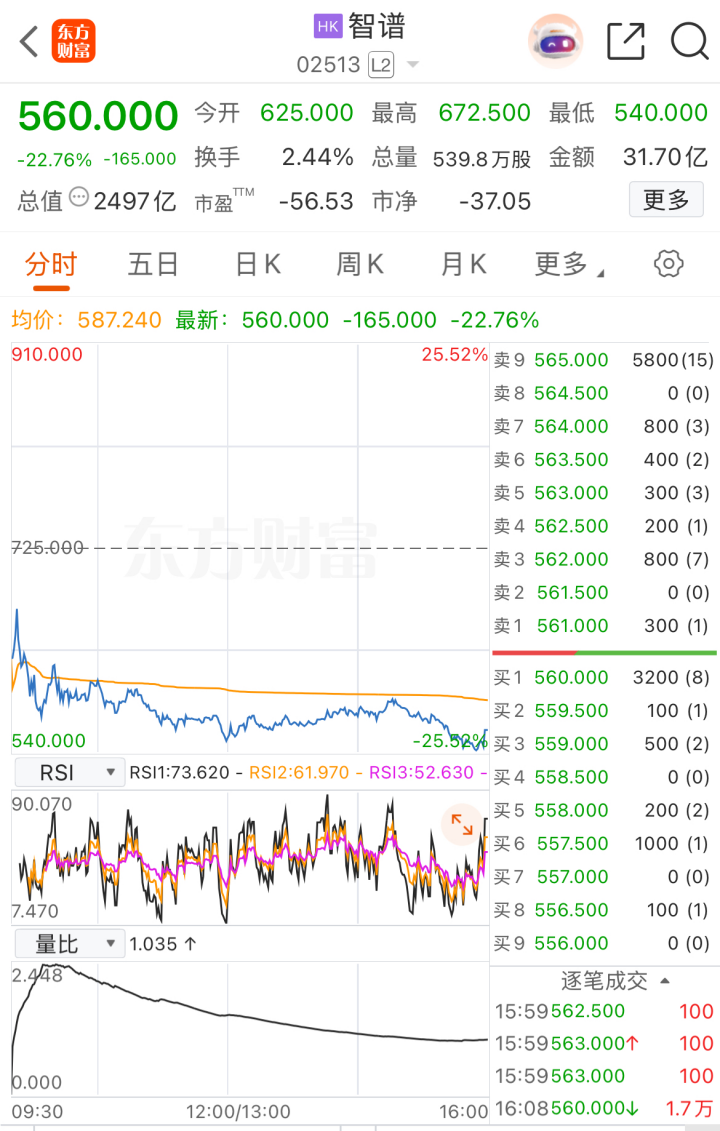The image size is (720, 1131).
Task: Switch to the 月K chart tab
Action: point(463,264)
